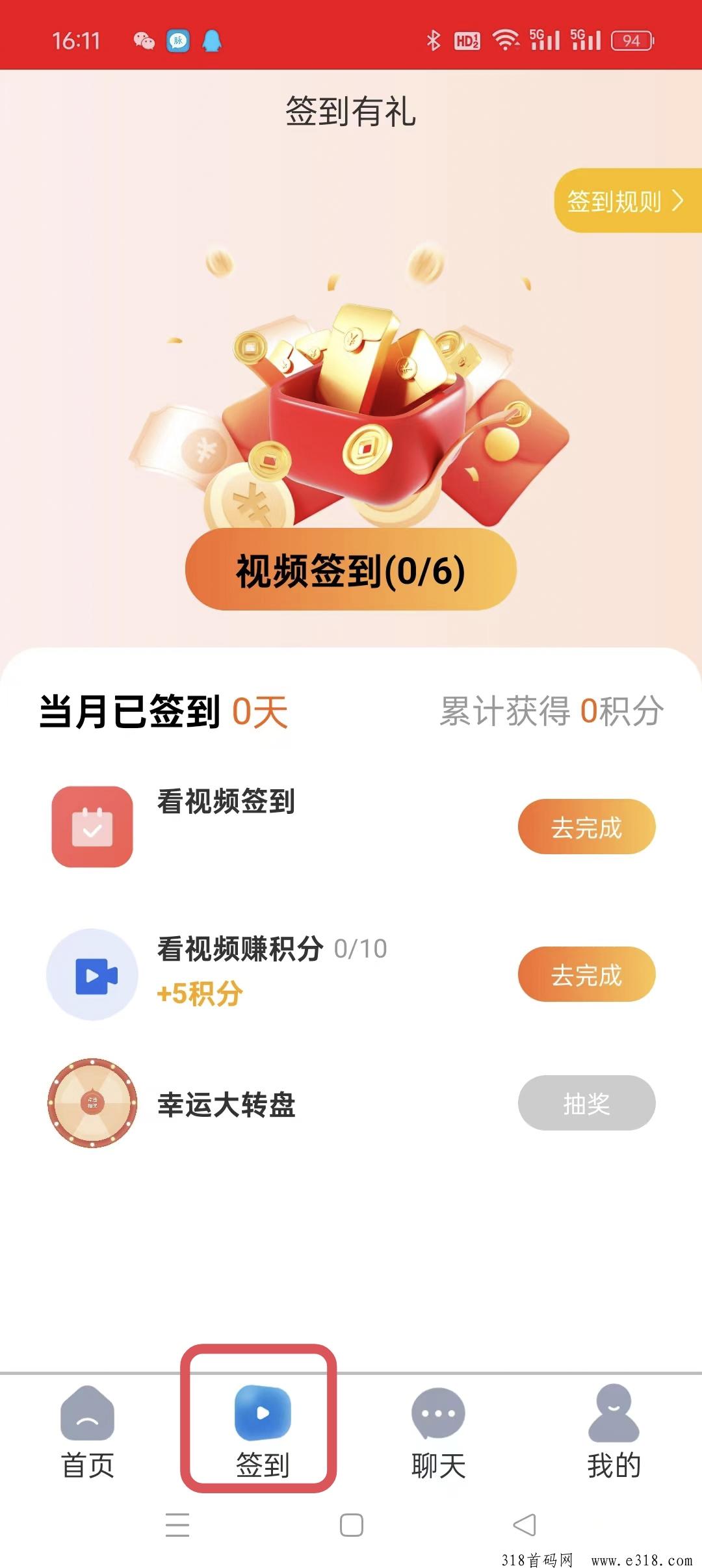Tap the 抽奖 button for 幸运大转盘
The image size is (702, 1568).
(586, 1103)
